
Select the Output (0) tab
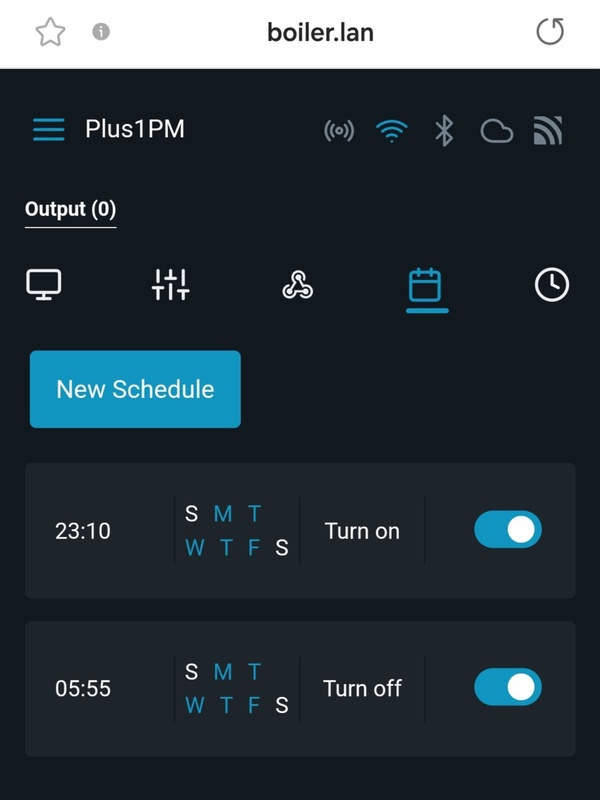point(70,210)
